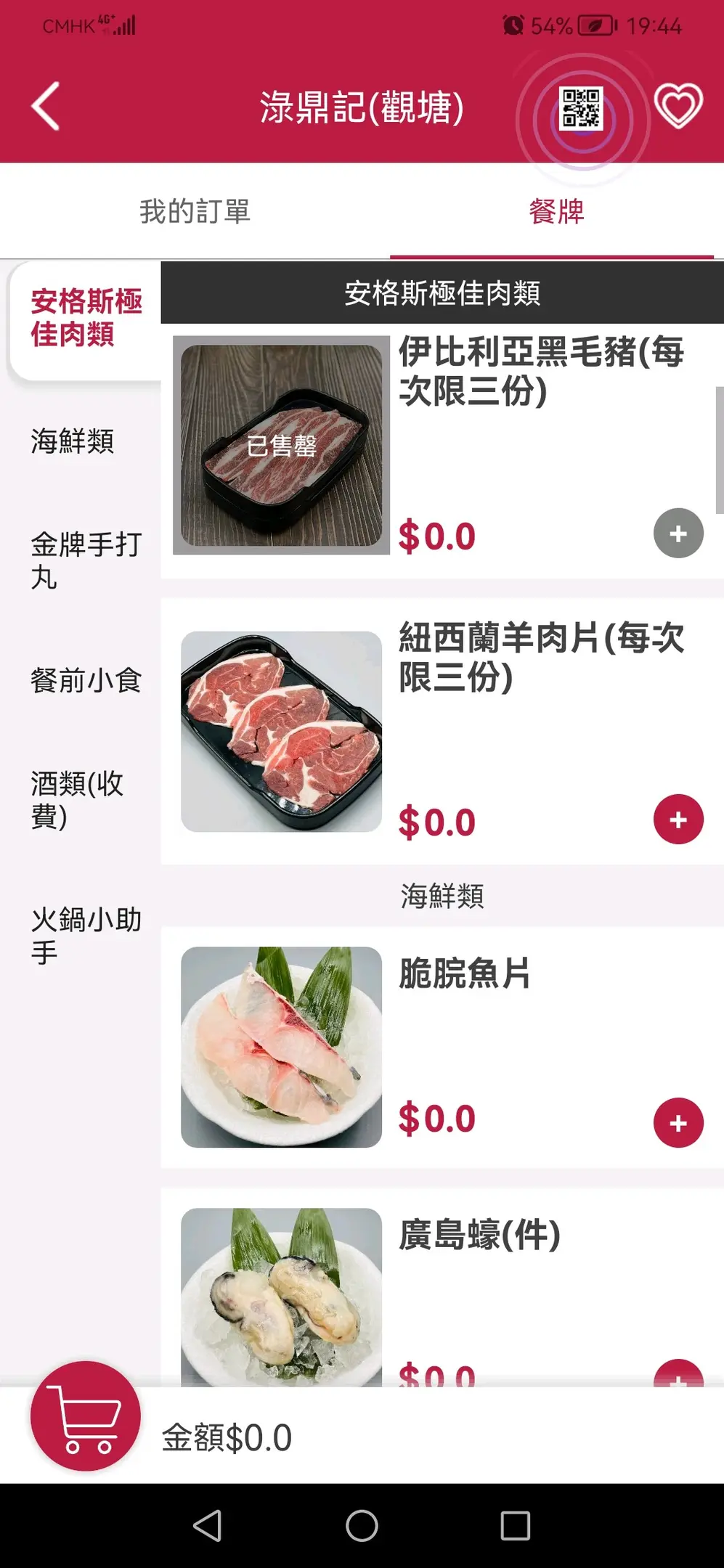The image size is (724, 1568).
Task: Open the 海鮮類 category in the sidebar
Action: tap(73, 441)
